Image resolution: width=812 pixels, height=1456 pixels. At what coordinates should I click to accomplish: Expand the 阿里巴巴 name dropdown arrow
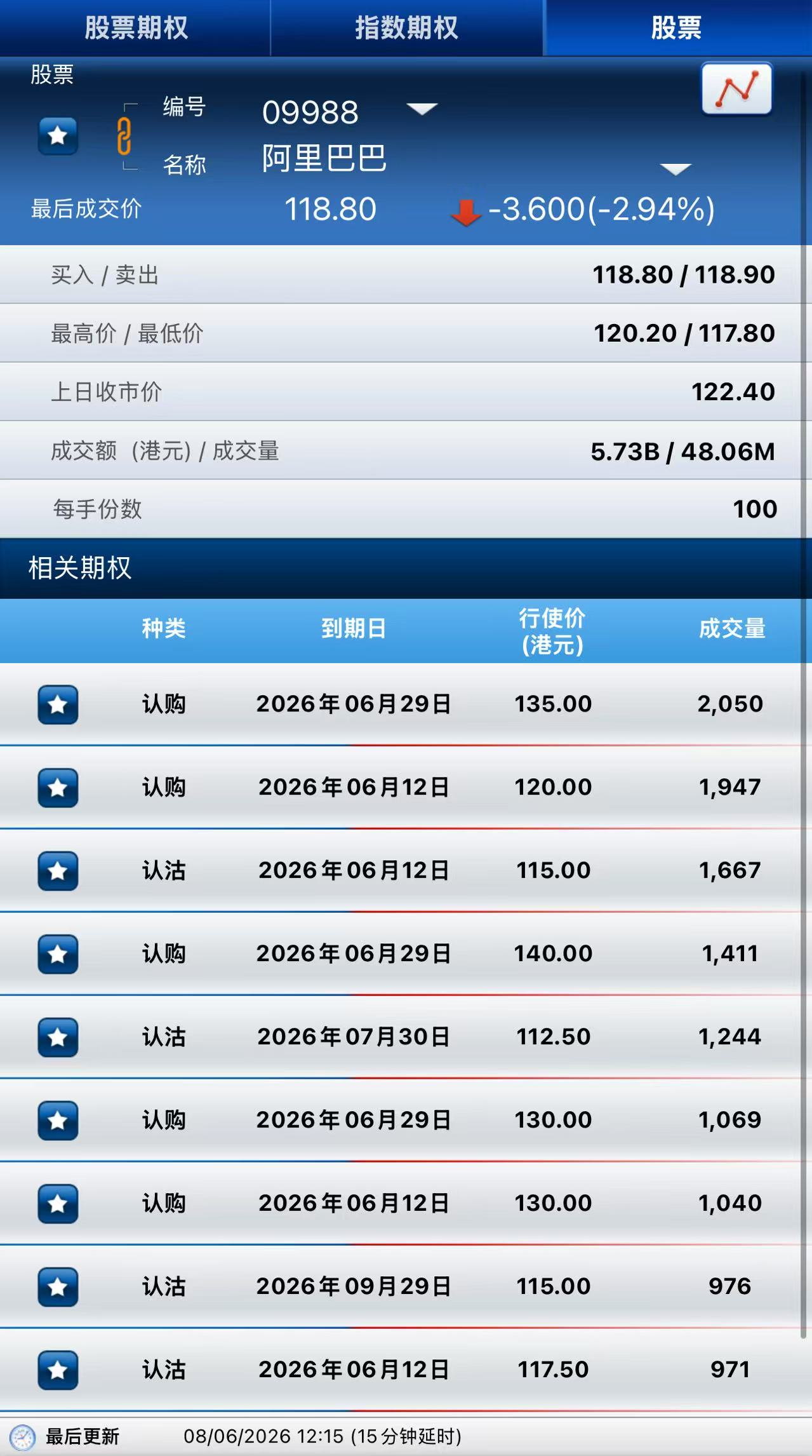click(676, 169)
